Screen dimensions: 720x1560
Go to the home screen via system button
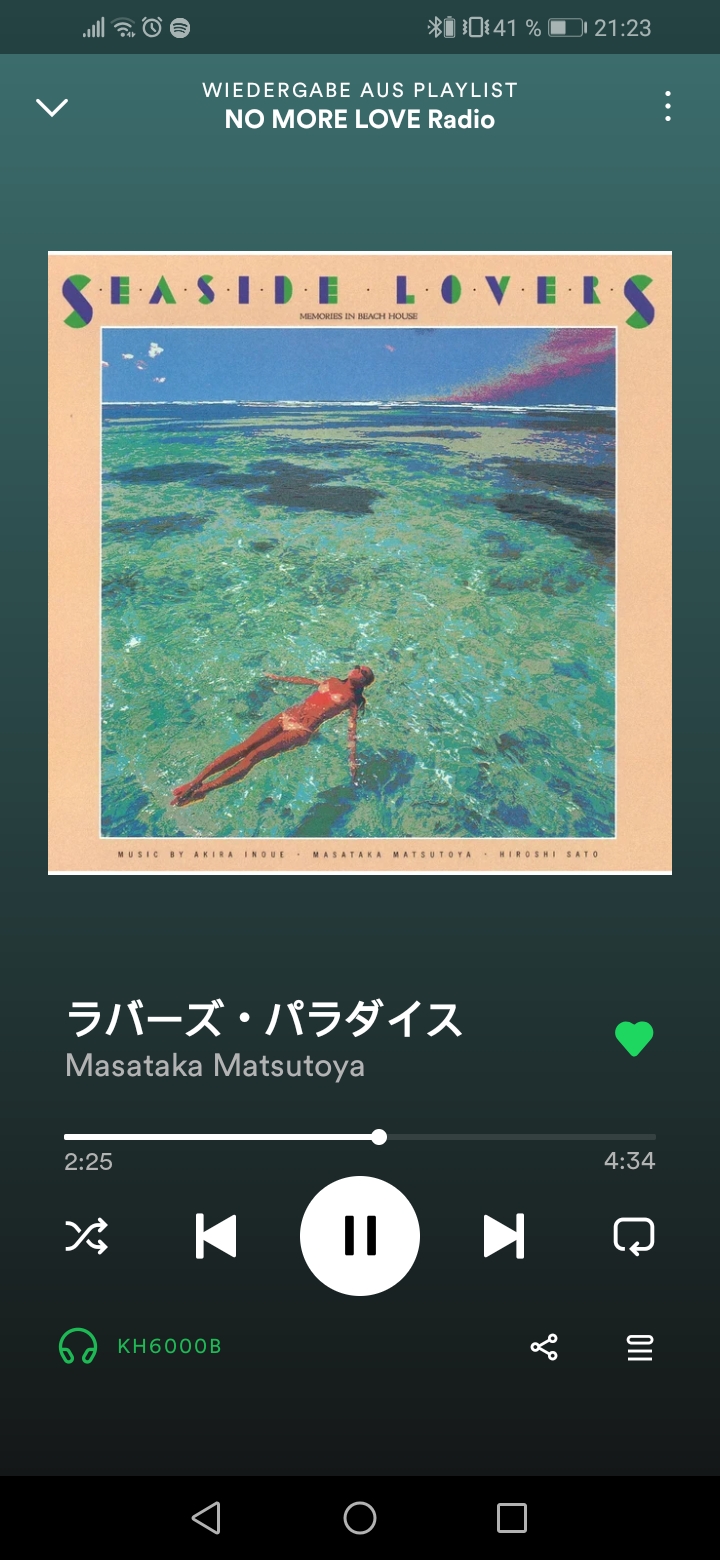coord(360,1518)
